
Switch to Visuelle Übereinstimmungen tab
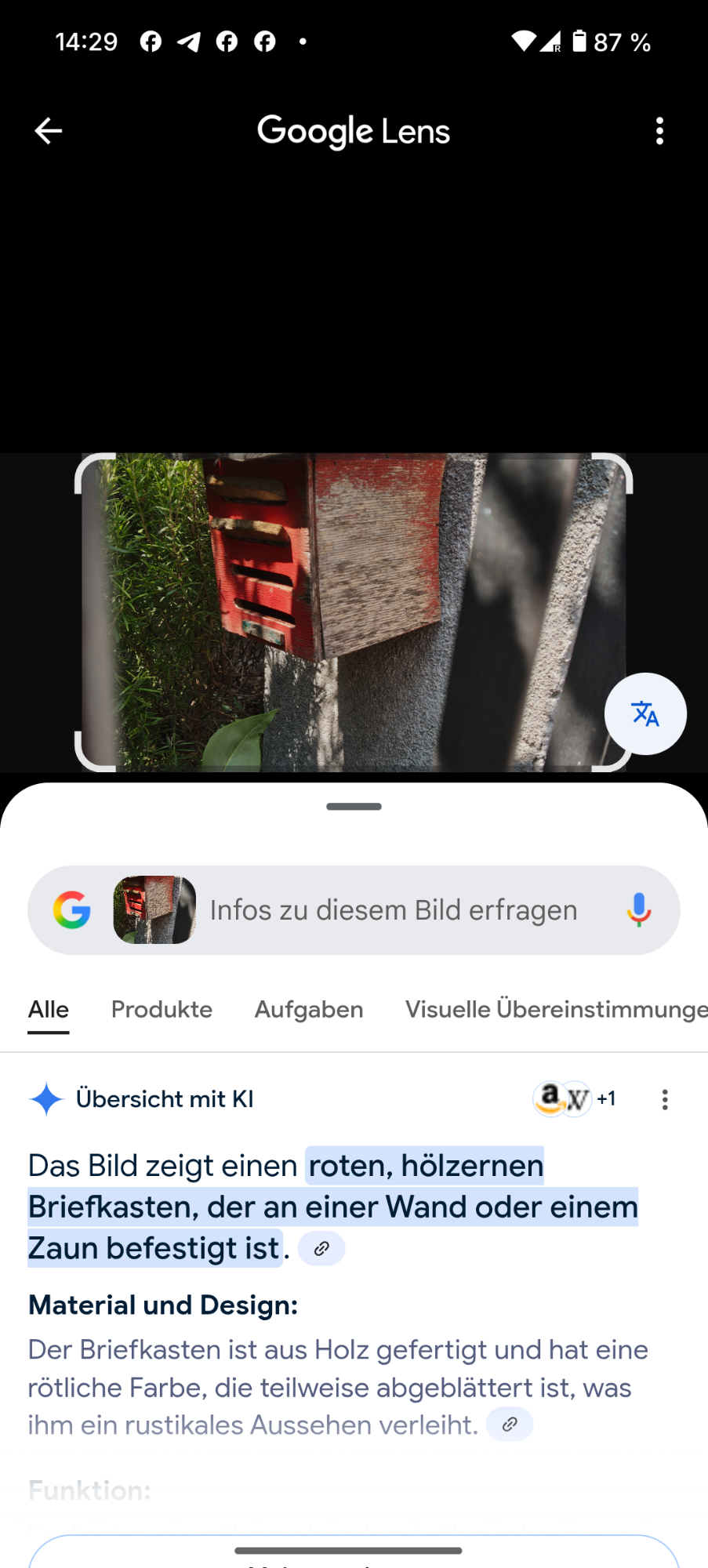pos(555,1010)
